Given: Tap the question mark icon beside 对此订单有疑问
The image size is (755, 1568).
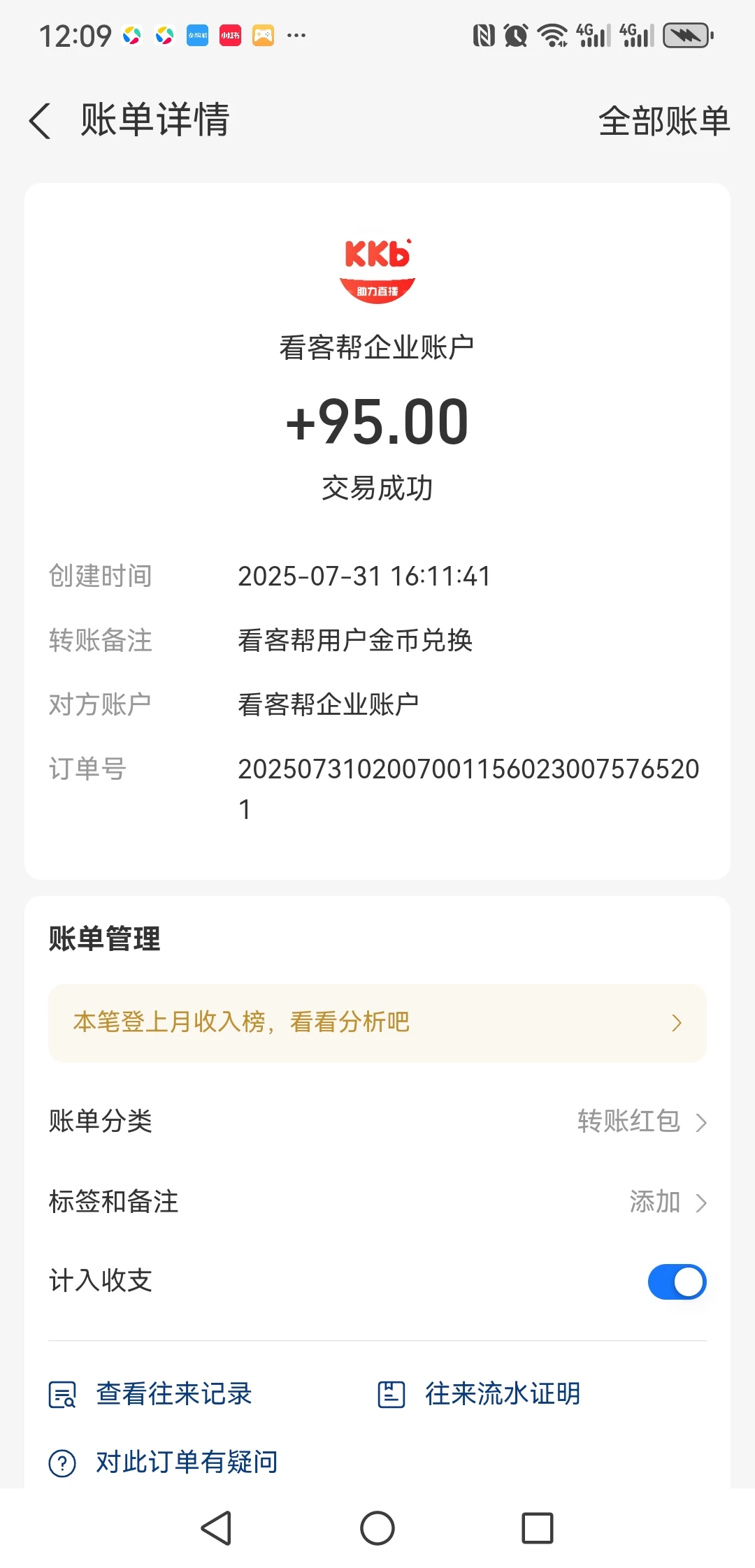Looking at the screenshot, I should click(62, 1460).
